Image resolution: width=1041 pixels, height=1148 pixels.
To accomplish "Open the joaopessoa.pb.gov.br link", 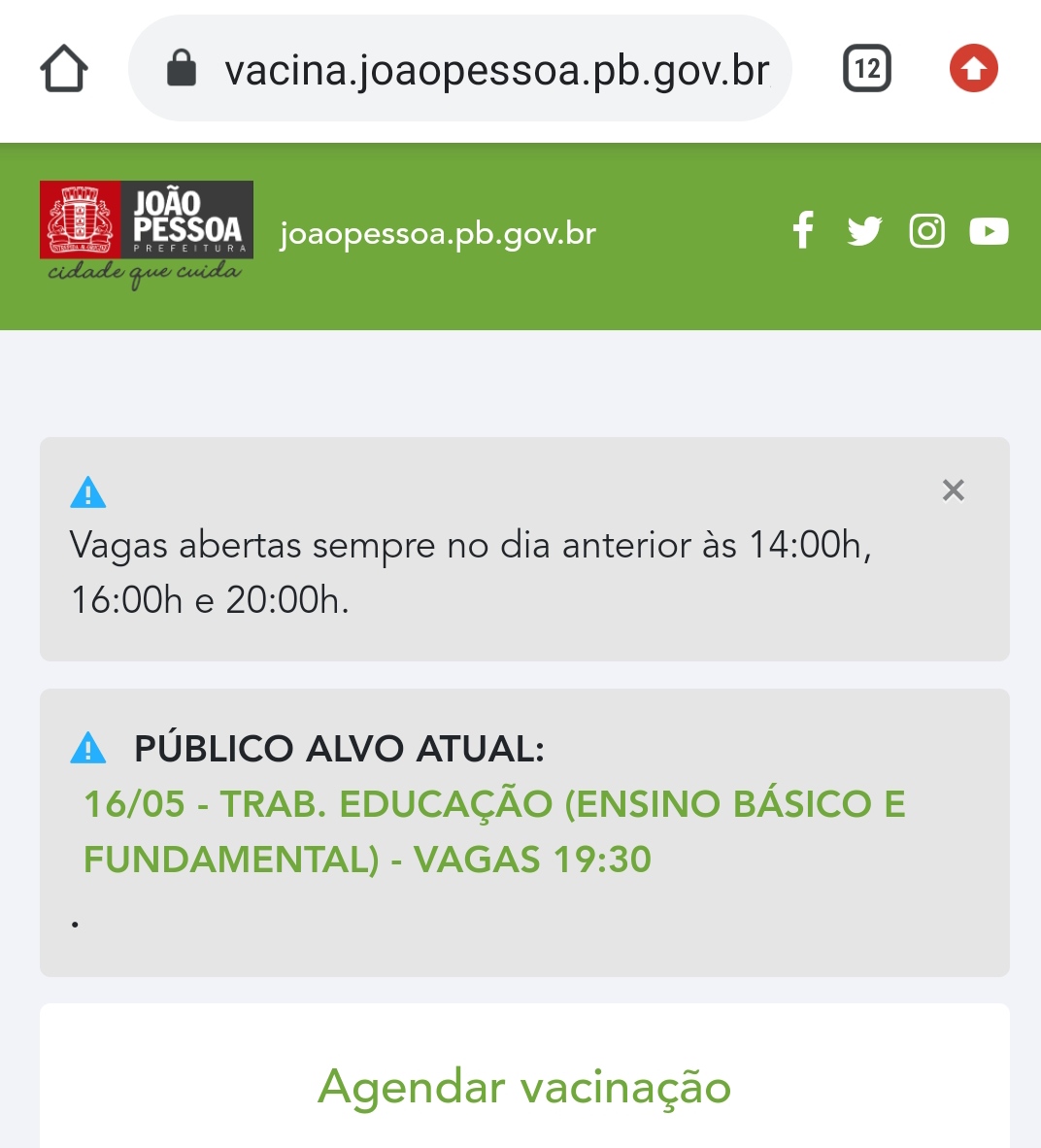I will 437,234.
